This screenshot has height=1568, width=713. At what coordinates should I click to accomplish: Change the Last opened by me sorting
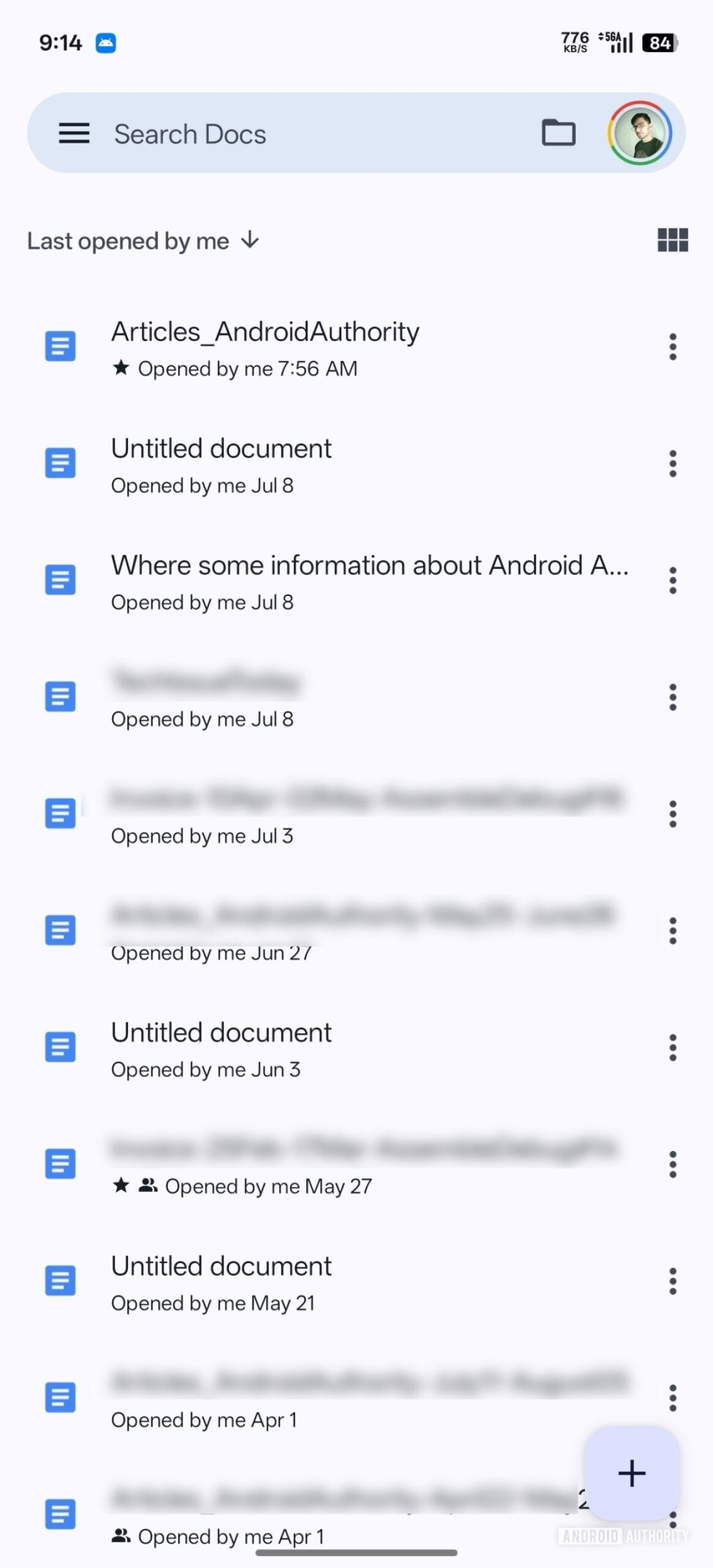click(x=143, y=241)
